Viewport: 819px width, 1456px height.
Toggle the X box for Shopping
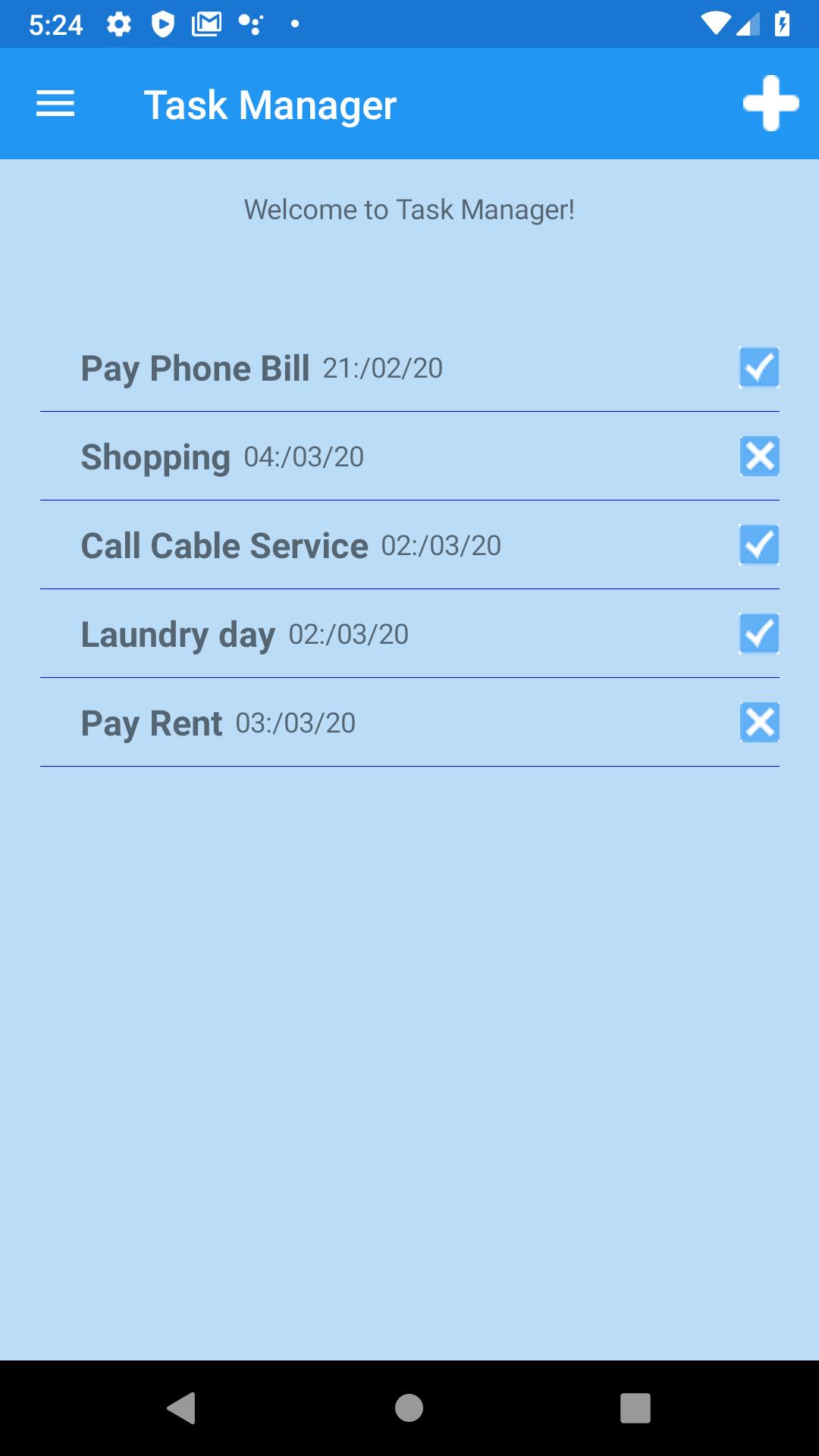759,457
